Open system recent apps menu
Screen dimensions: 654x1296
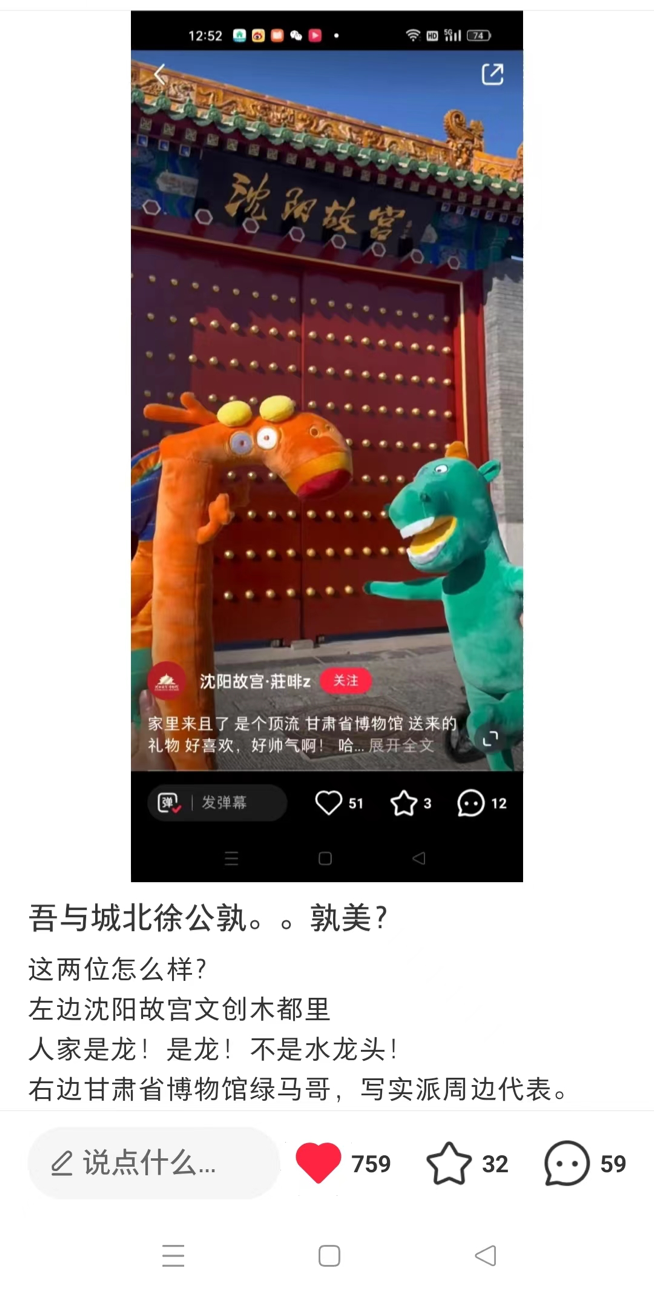pyautogui.click(x=173, y=1256)
